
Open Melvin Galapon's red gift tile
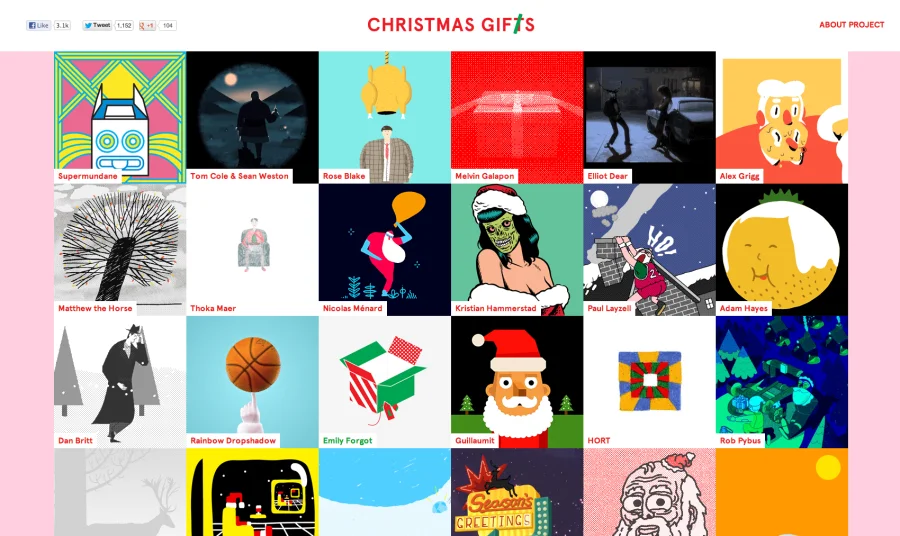click(516, 115)
